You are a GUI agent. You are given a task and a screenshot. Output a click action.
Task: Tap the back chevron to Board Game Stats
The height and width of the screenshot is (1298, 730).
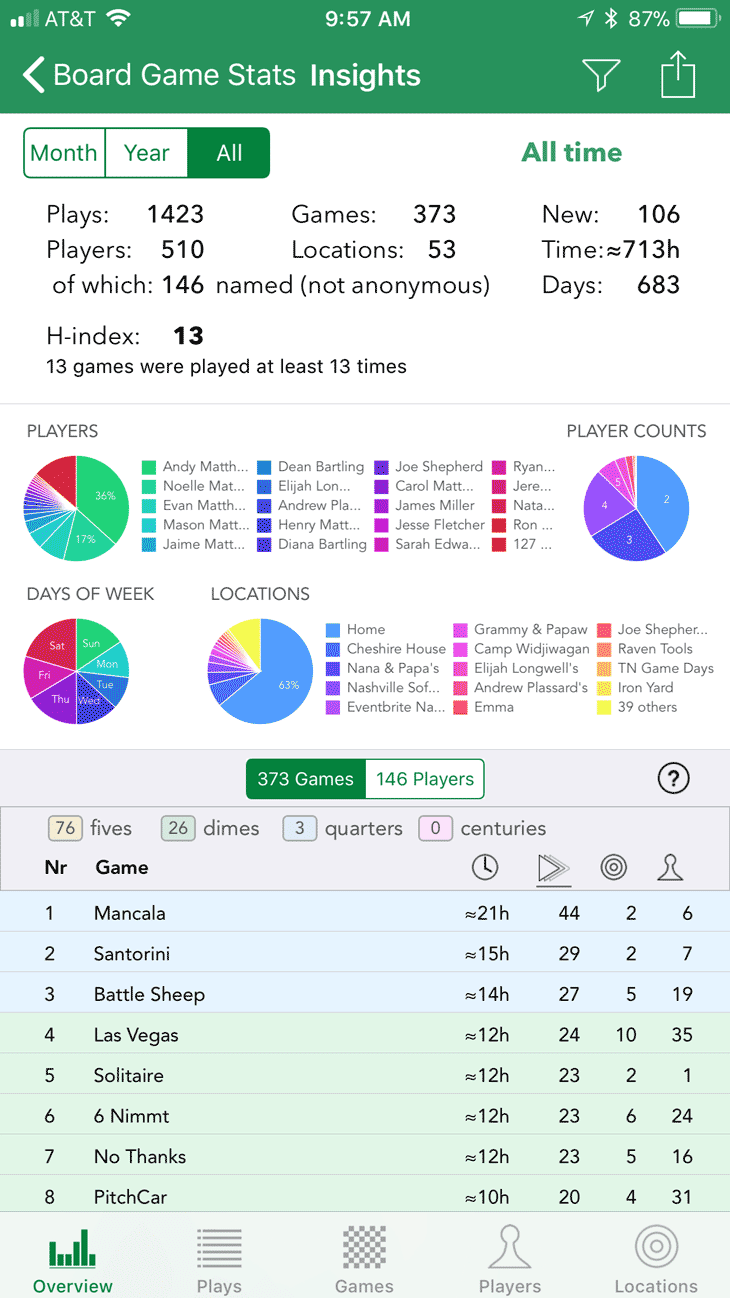tap(32, 75)
